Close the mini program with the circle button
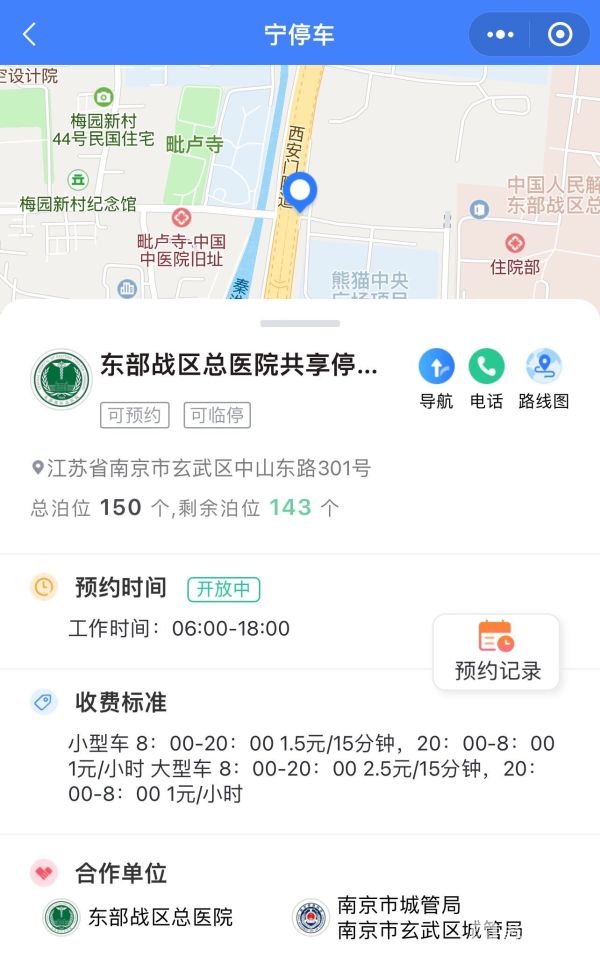The width and height of the screenshot is (600, 963). click(560, 34)
